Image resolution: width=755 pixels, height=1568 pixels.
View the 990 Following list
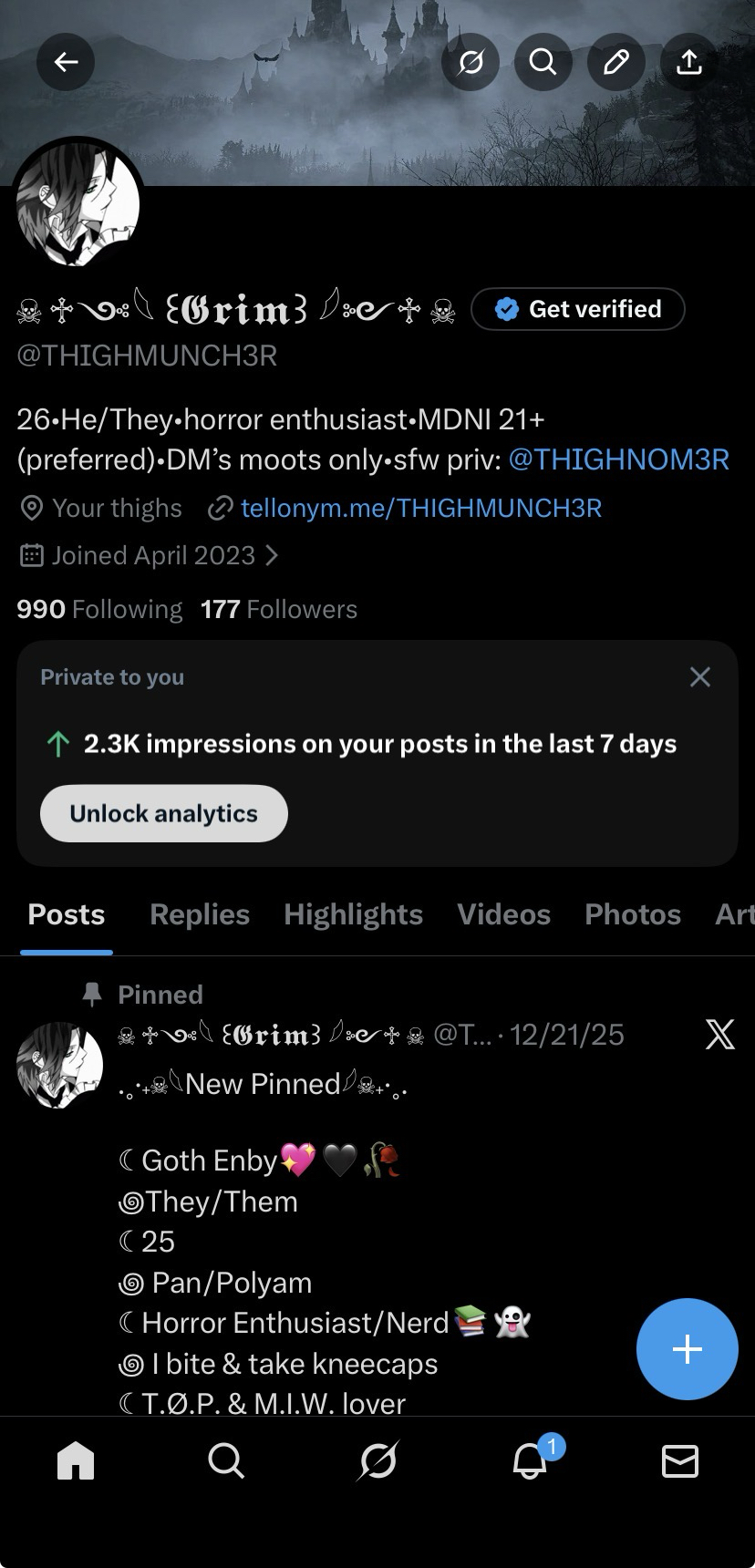(x=99, y=609)
